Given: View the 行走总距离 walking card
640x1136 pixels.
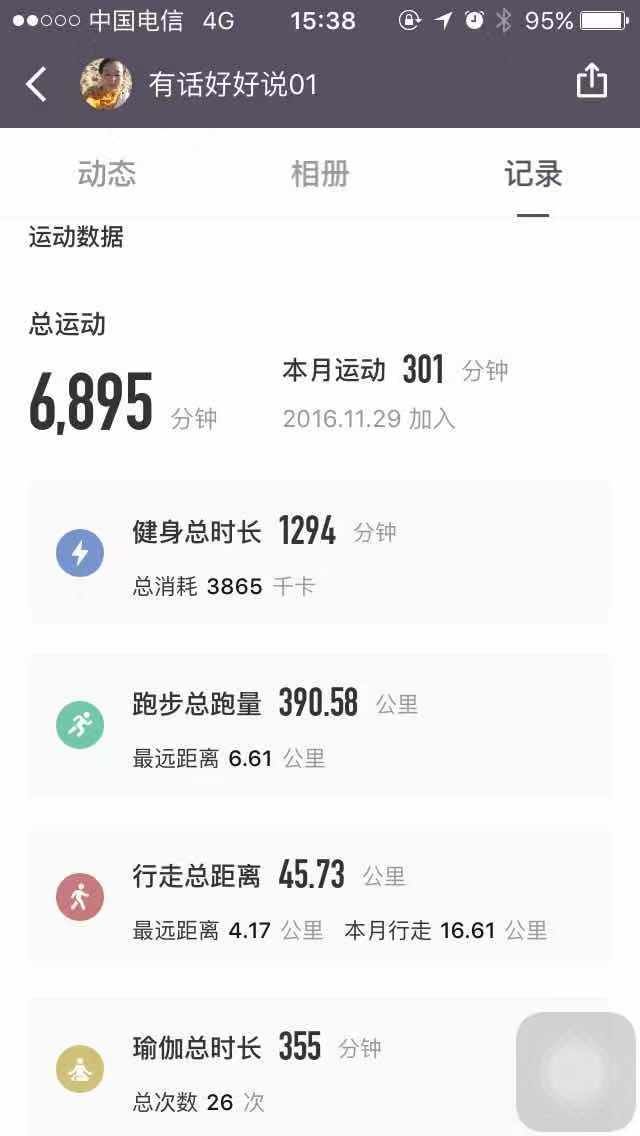Looking at the screenshot, I should [x=320, y=897].
